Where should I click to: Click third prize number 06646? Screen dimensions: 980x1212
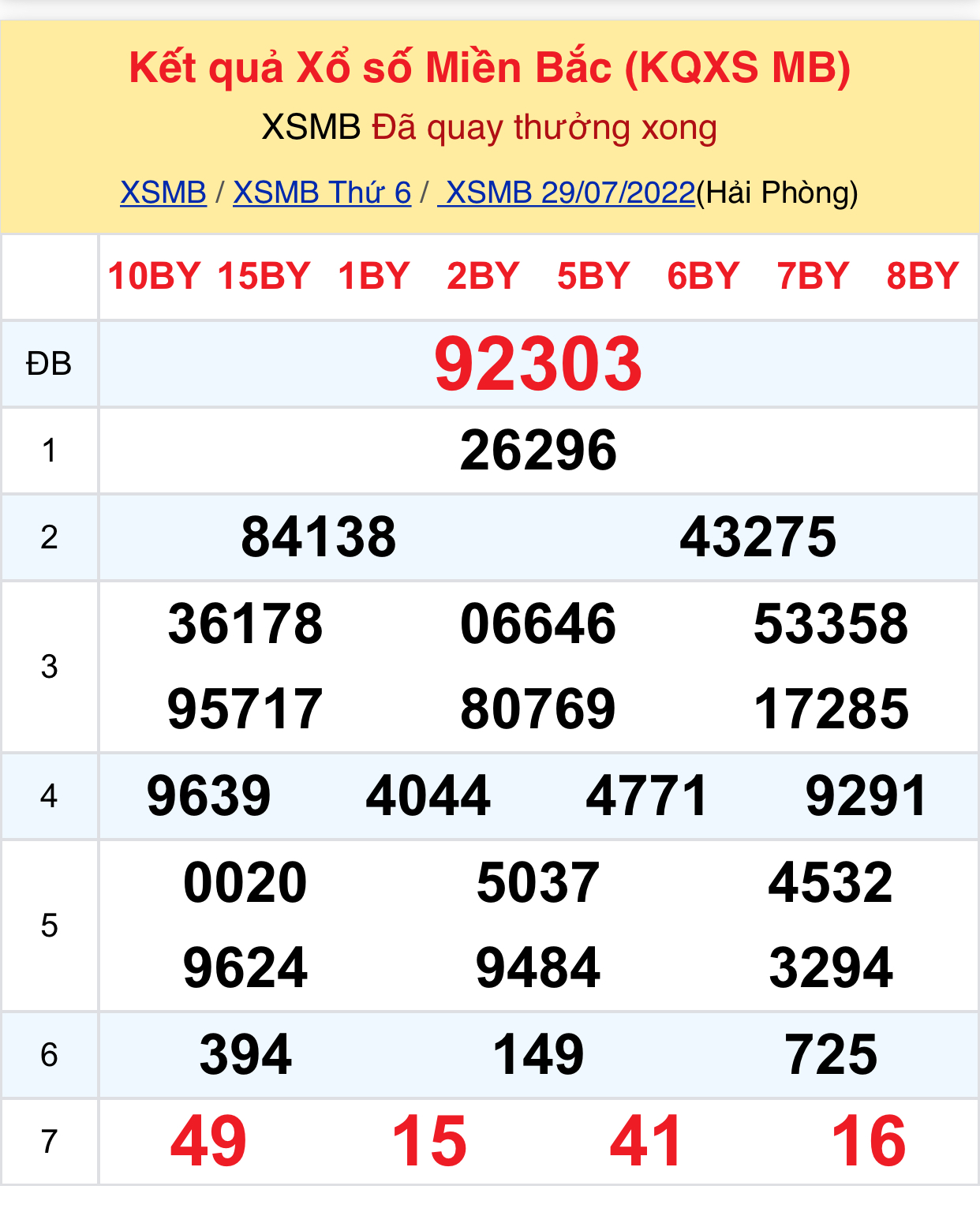539,624
